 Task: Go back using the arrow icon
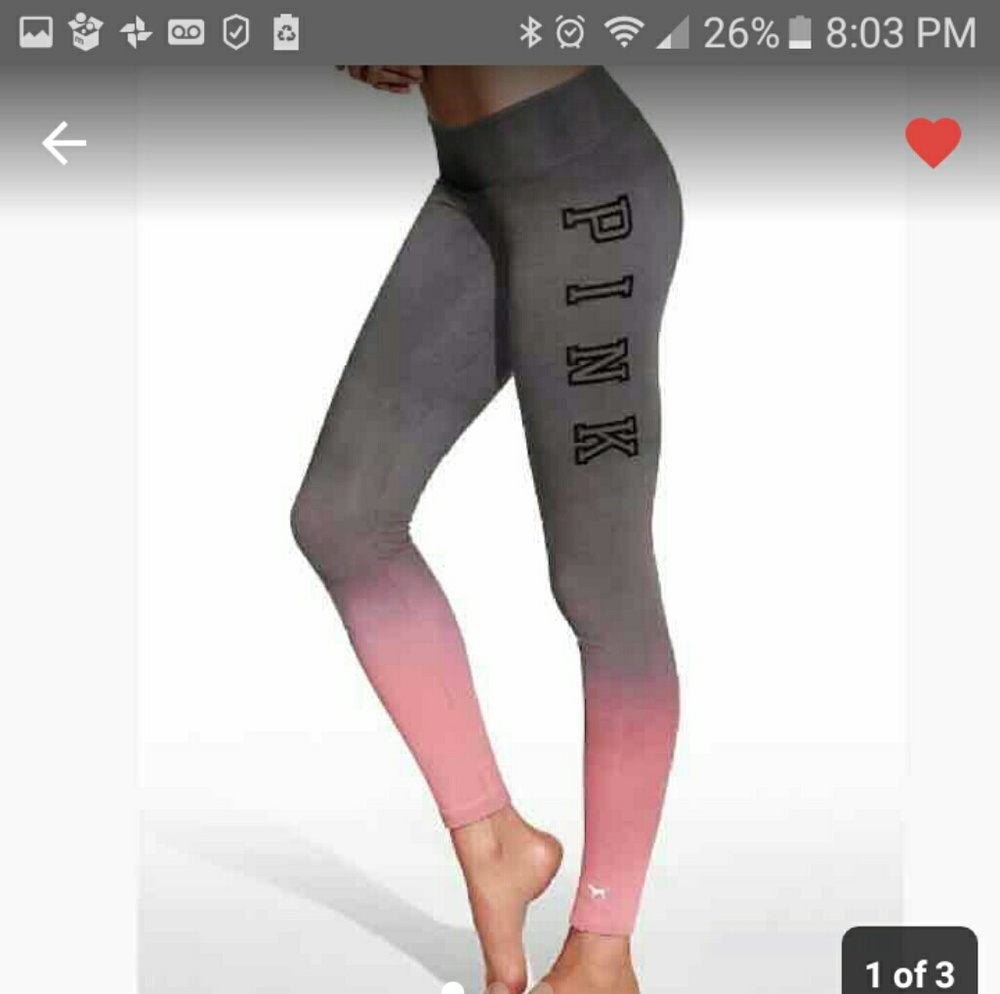coord(64,145)
